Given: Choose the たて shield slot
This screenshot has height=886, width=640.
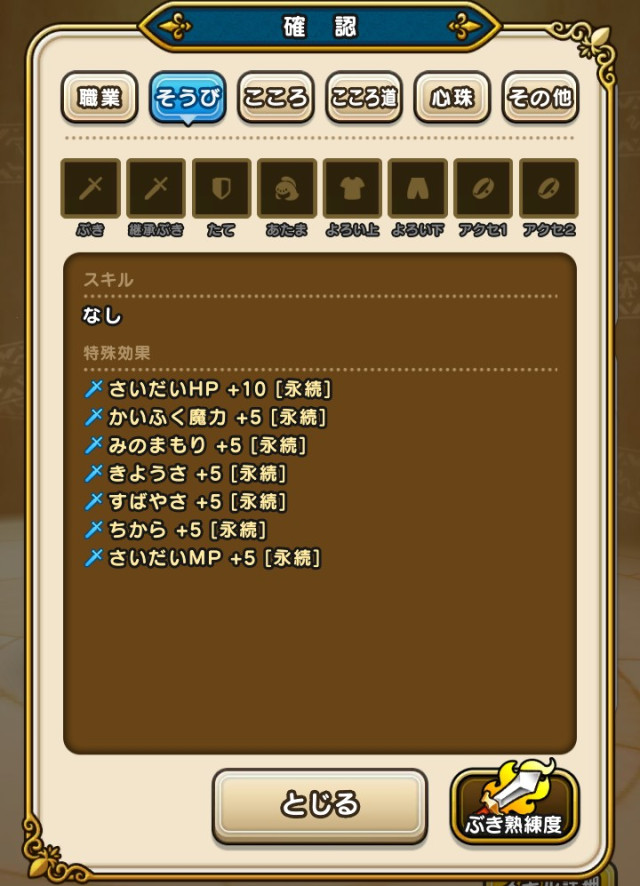Looking at the screenshot, I should coord(221,188).
